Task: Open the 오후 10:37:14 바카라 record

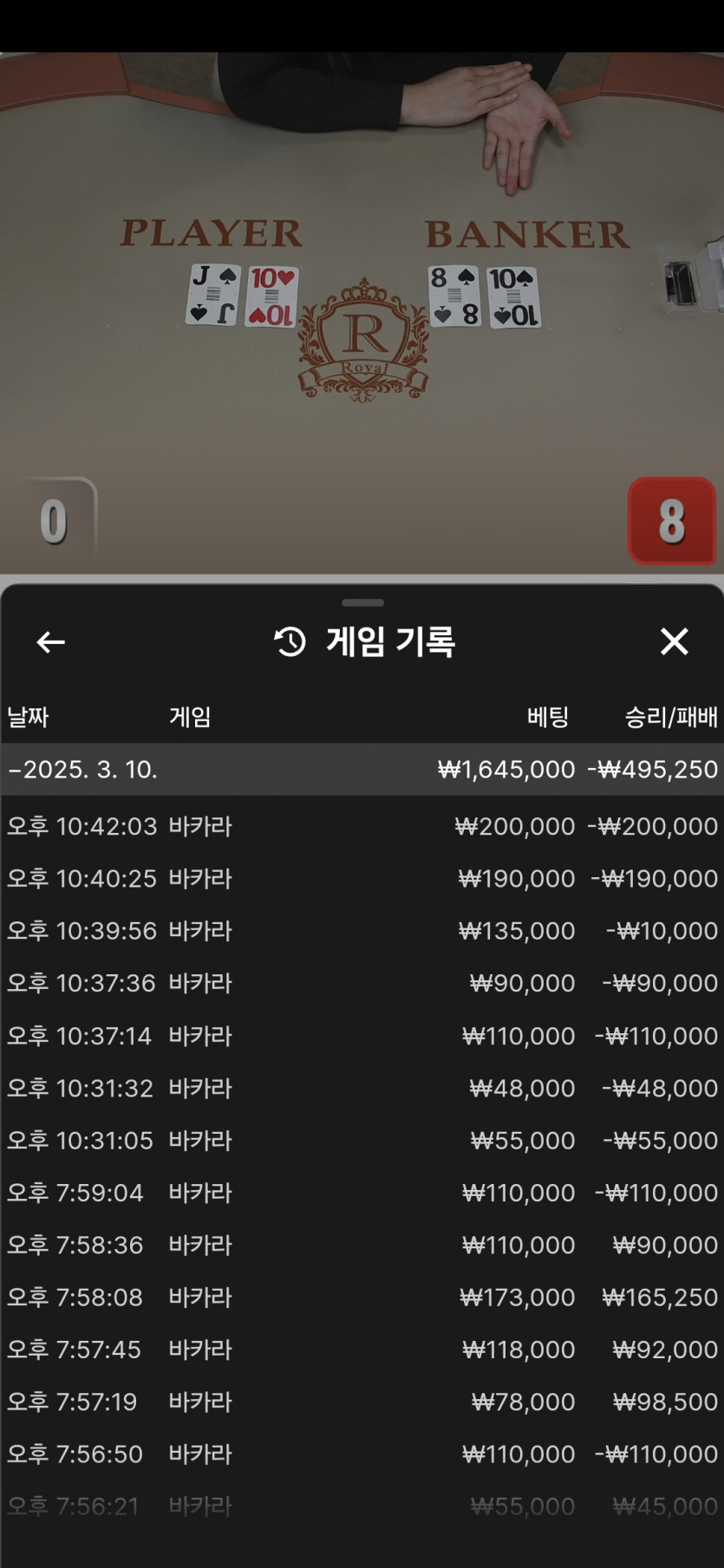Action: pos(362,1036)
